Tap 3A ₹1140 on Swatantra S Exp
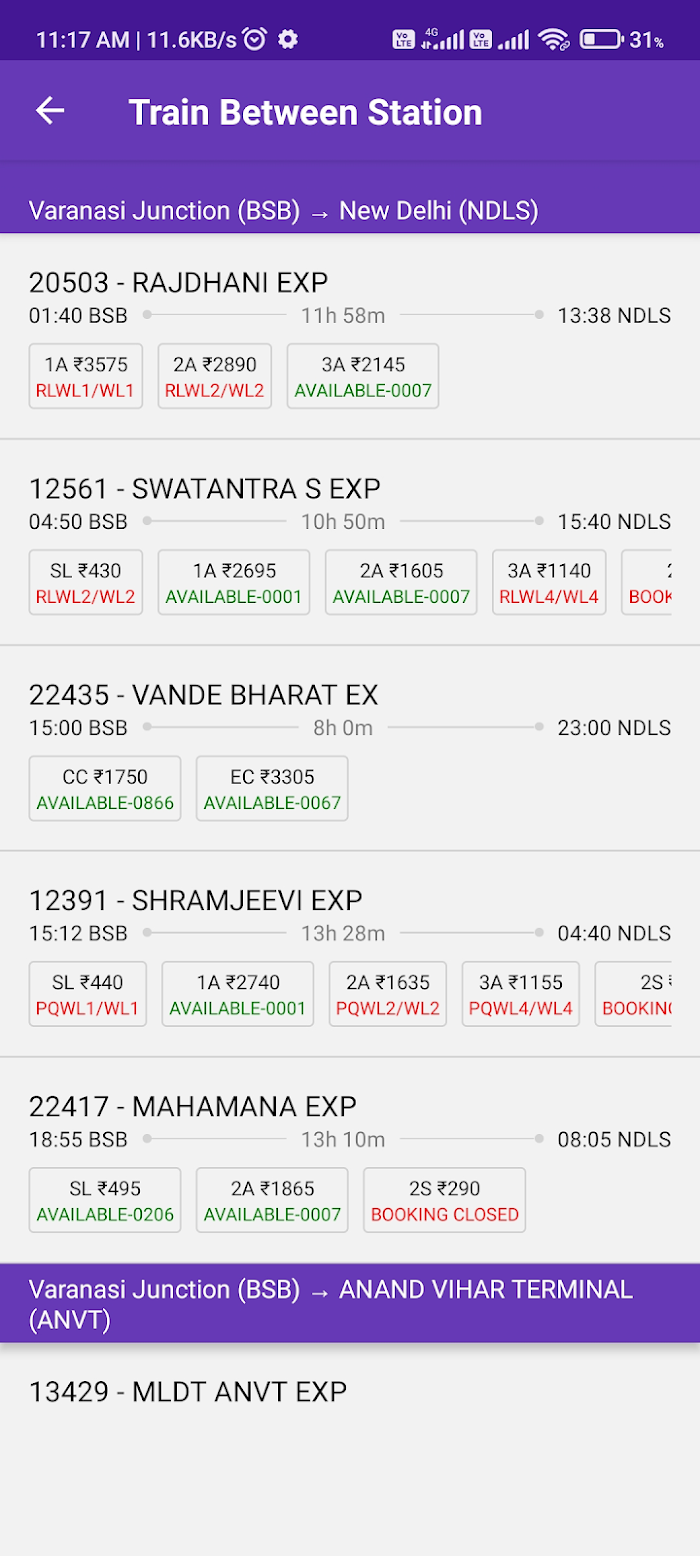This screenshot has height=1556, width=700. click(x=549, y=582)
